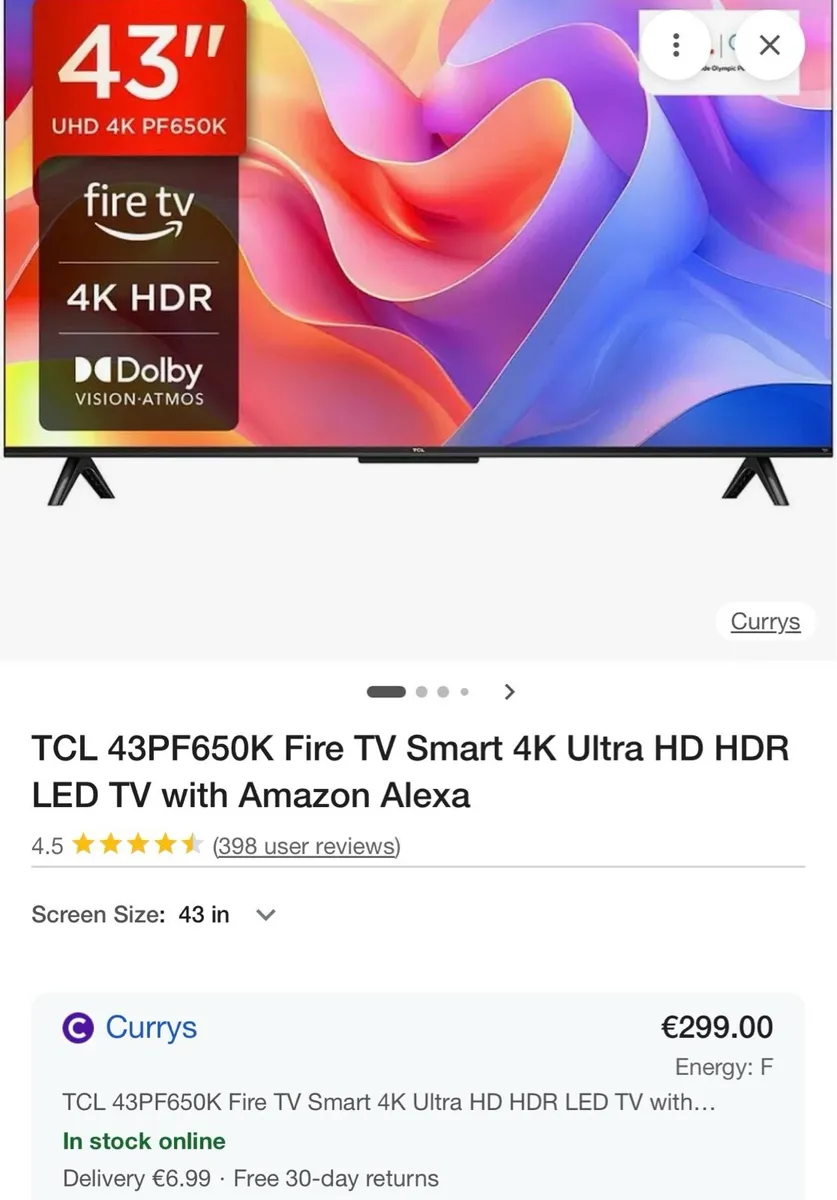Close the product overlay with the X
Image resolution: width=837 pixels, height=1200 pixels.
[769, 46]
